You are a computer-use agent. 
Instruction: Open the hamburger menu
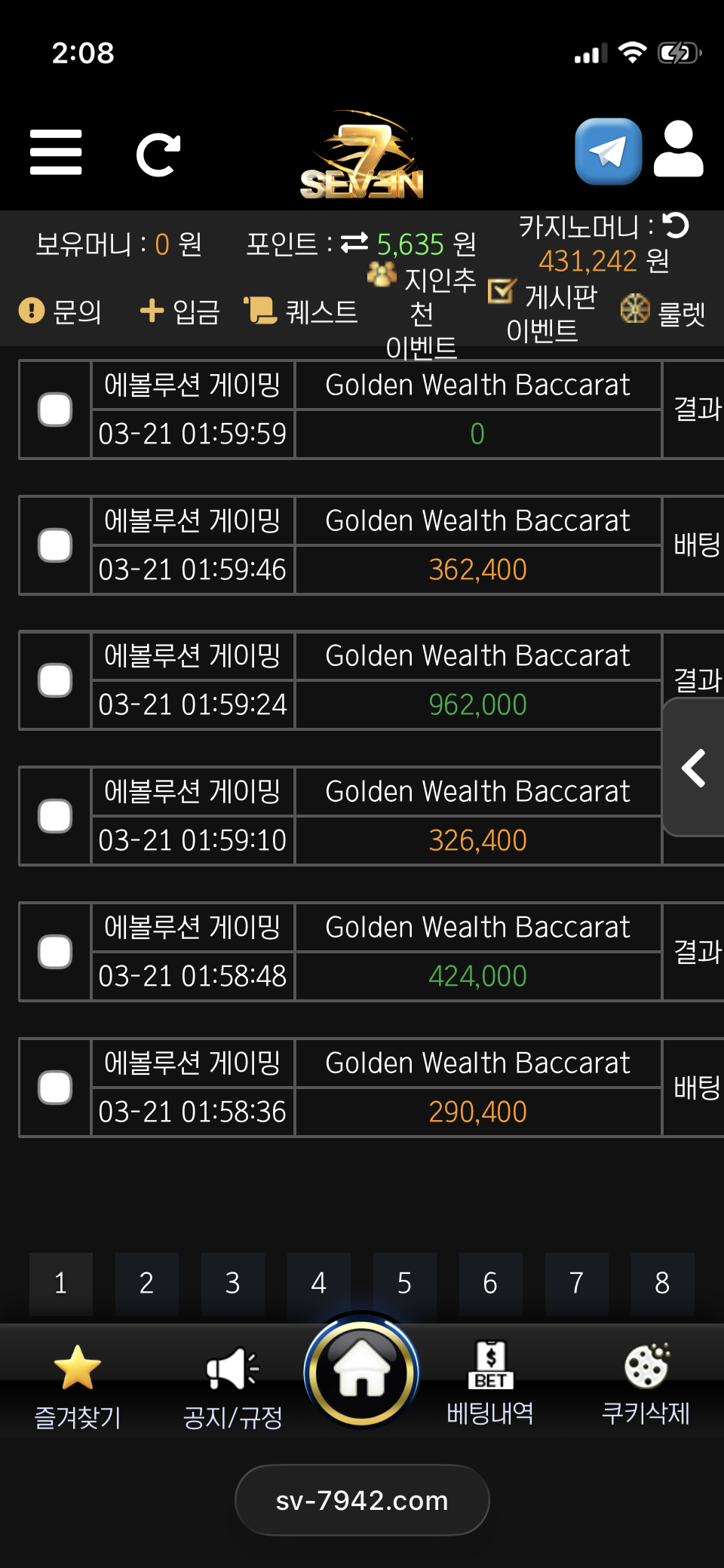pyautogui.click(x=56, y=152)
